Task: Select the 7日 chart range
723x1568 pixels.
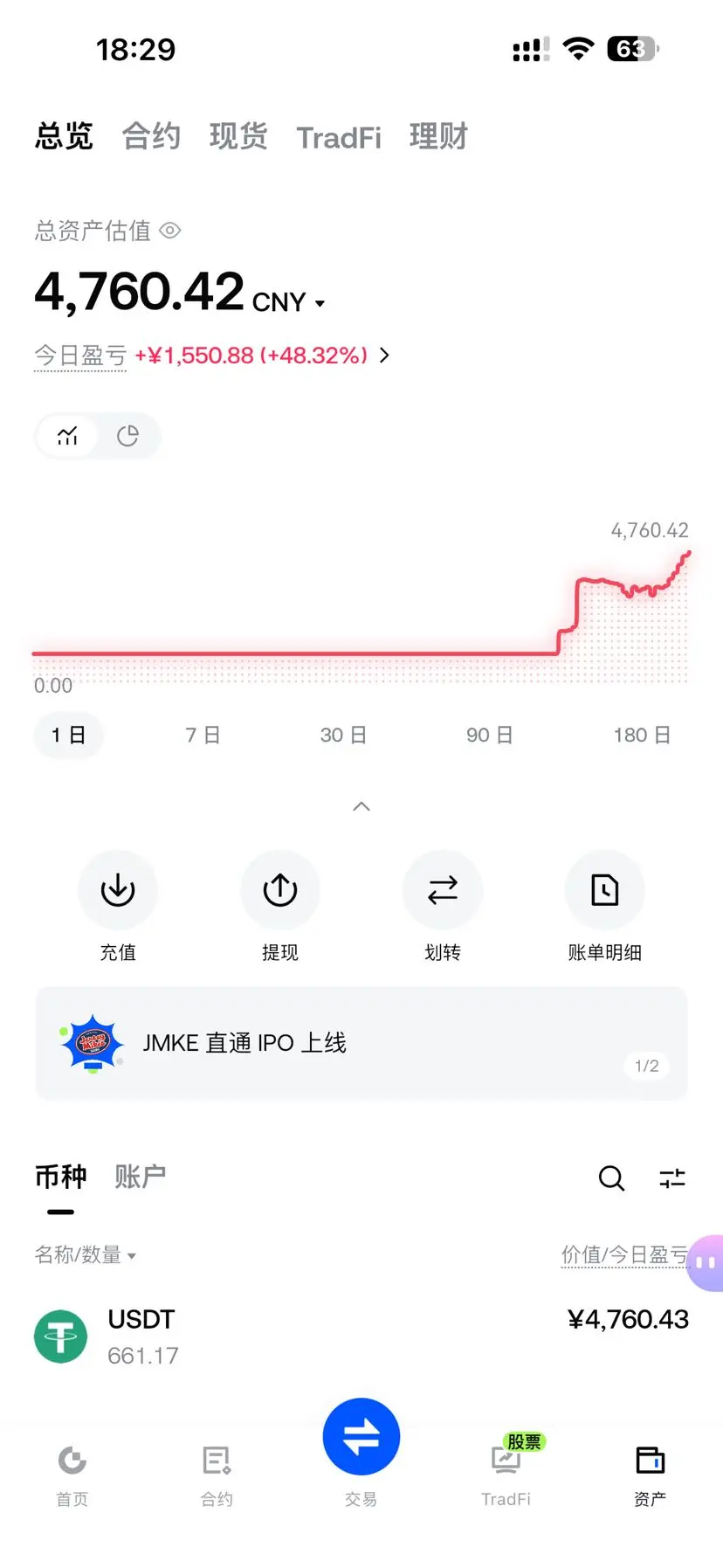Action: 203,735
